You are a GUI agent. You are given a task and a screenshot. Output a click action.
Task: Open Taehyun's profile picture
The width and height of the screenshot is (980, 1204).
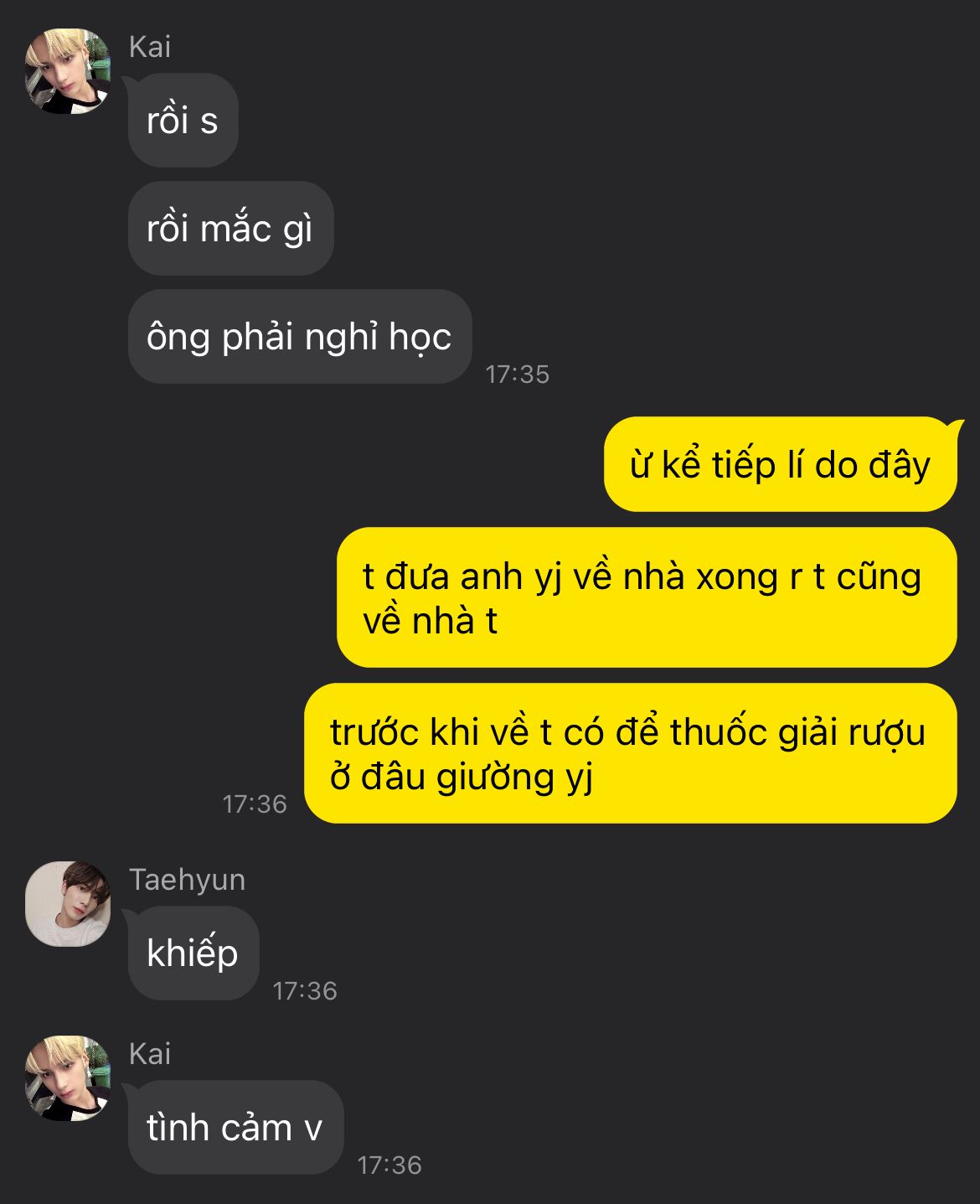(68, 904)
